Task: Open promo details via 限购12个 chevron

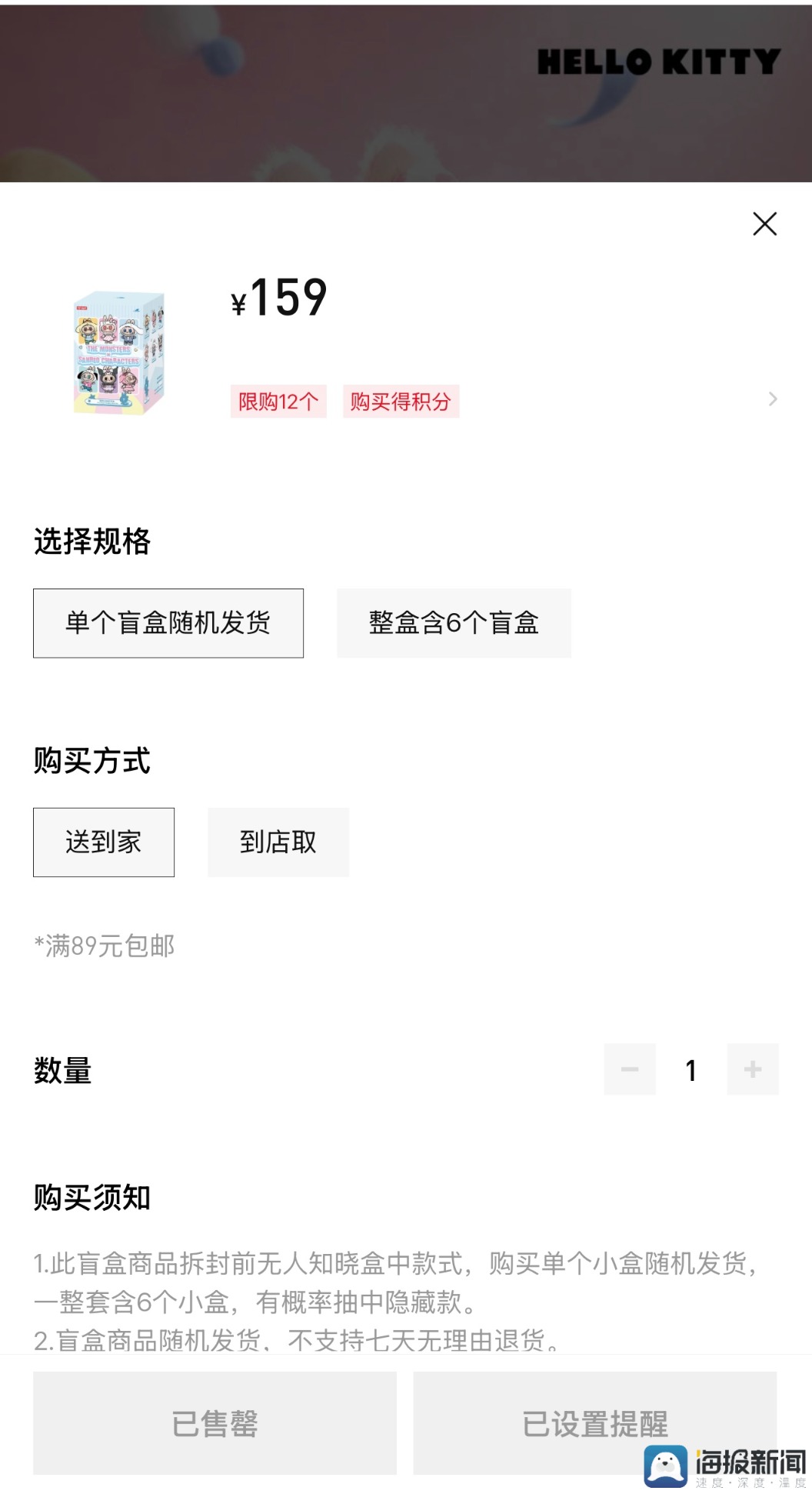Action: click(772, 399)
